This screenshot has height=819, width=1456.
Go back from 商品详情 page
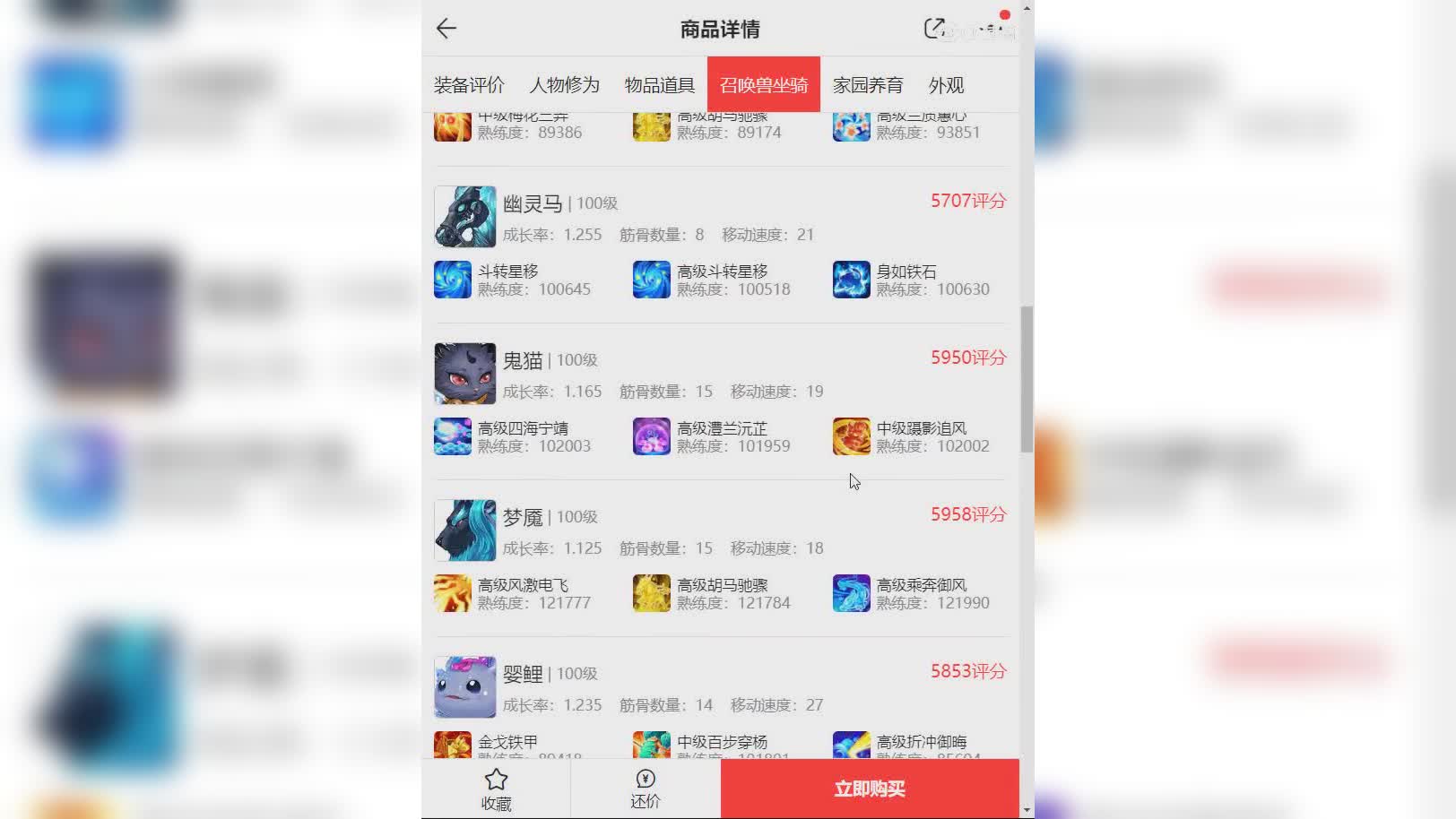tap(446, 29)
